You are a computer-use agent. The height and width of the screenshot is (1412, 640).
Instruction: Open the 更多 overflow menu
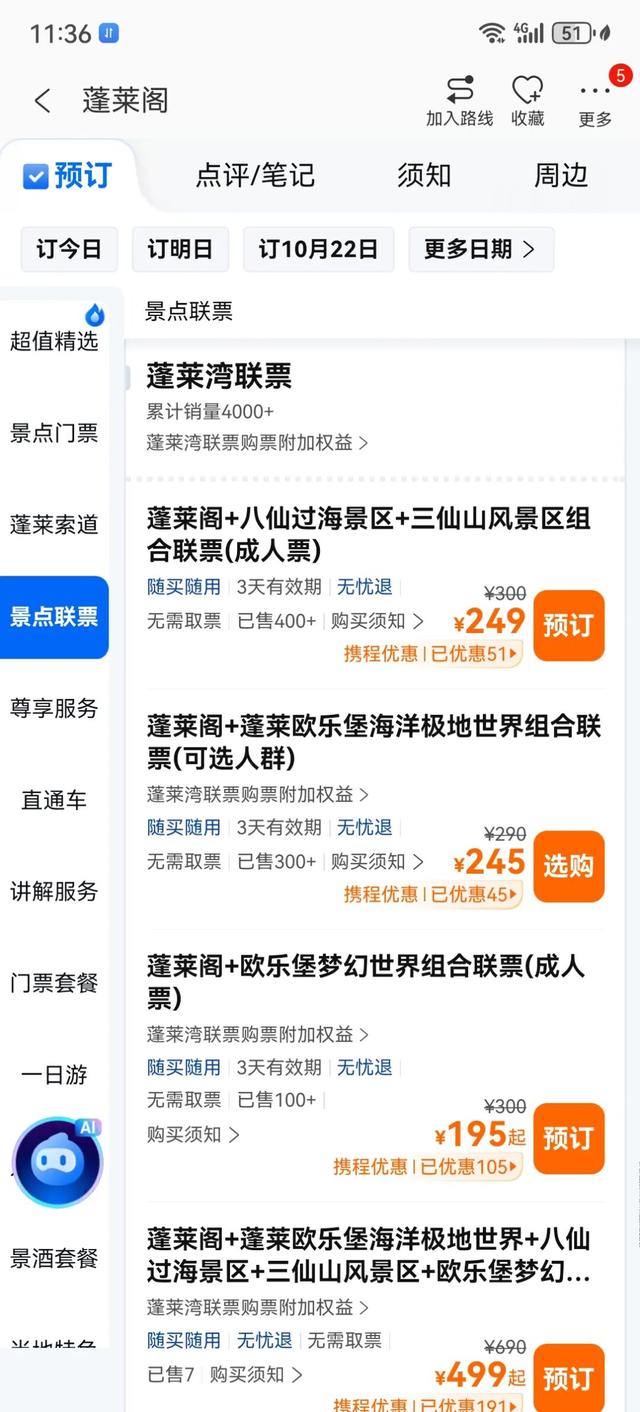coord(595,100)
